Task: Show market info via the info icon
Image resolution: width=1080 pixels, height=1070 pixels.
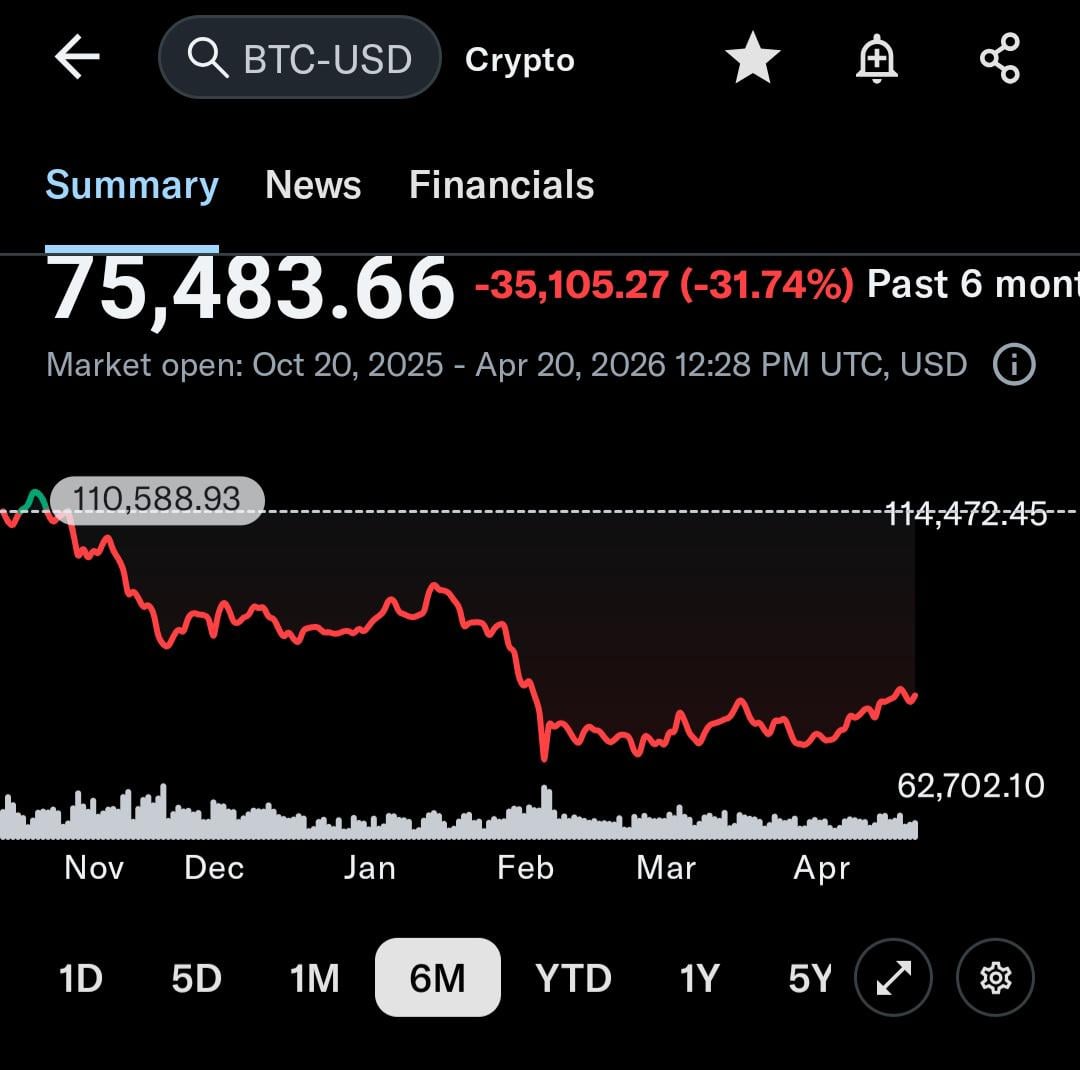Action: click(1013, 365)
